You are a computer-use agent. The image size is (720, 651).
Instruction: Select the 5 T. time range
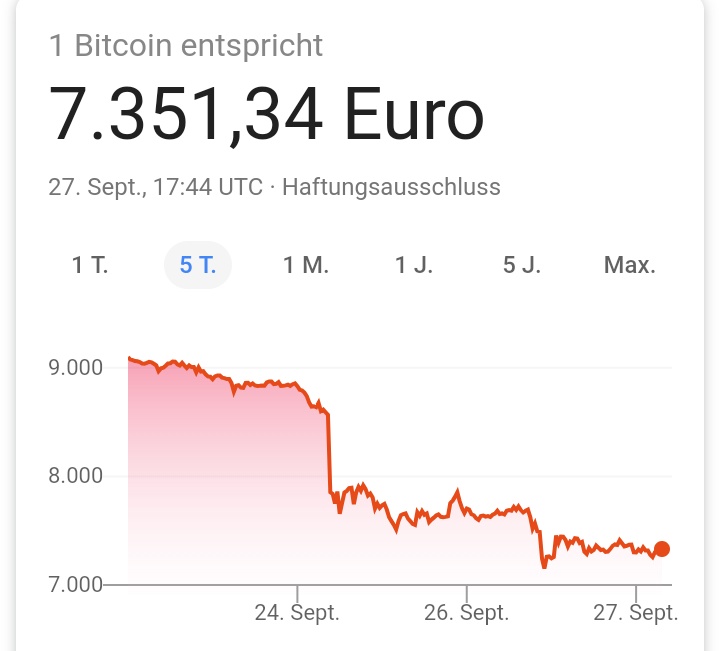pos(198,265)
